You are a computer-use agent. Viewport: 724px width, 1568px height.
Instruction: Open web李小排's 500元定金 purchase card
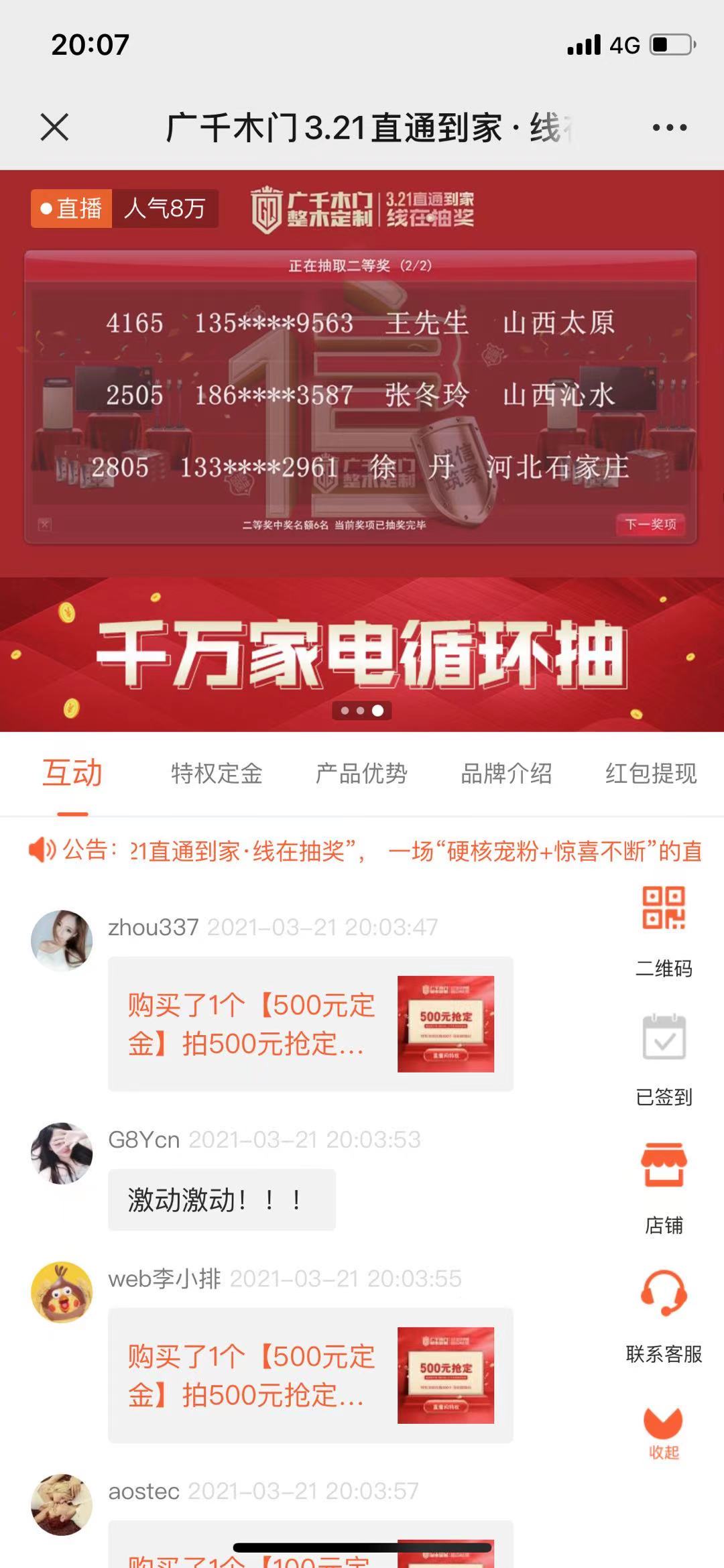(310, 1375)
